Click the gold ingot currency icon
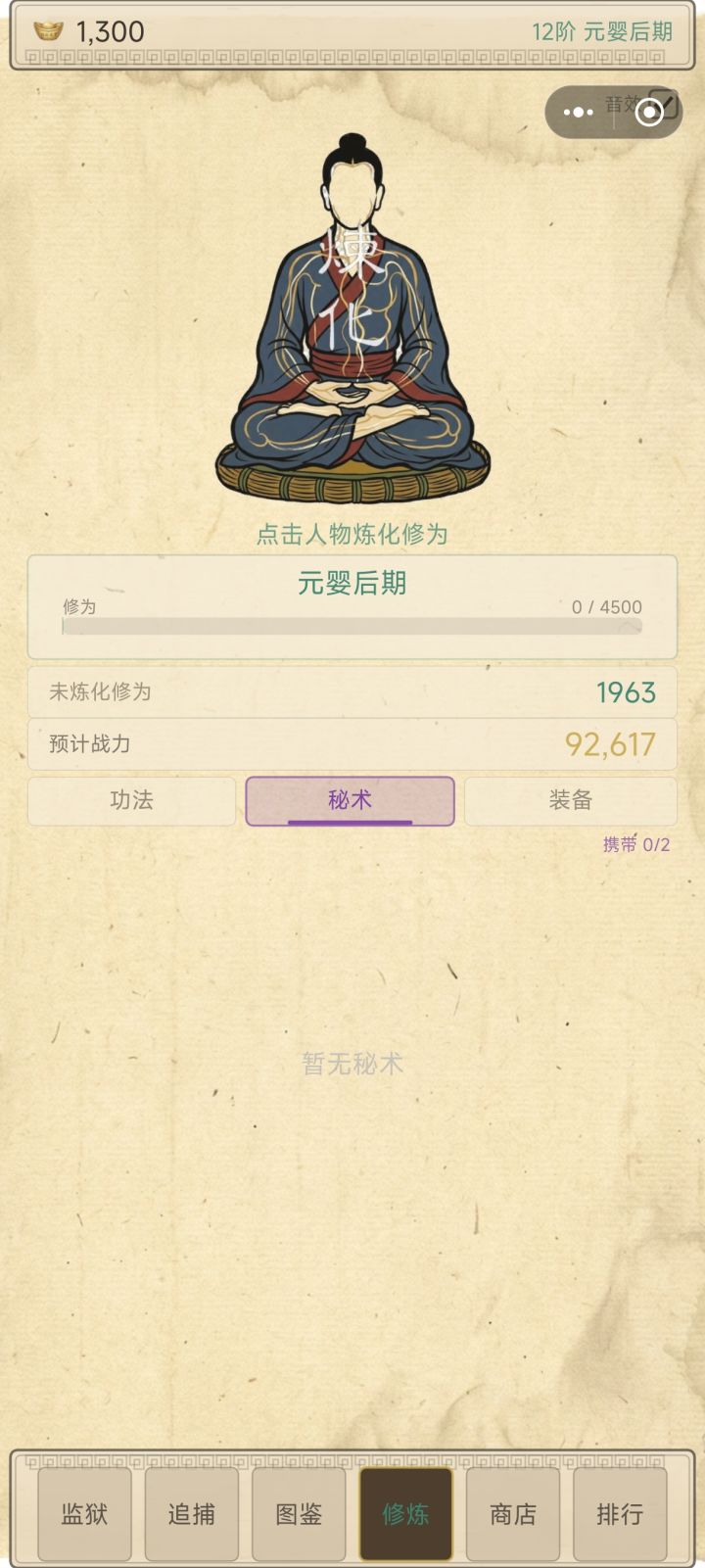705x1568 pixels. point(48,30)
